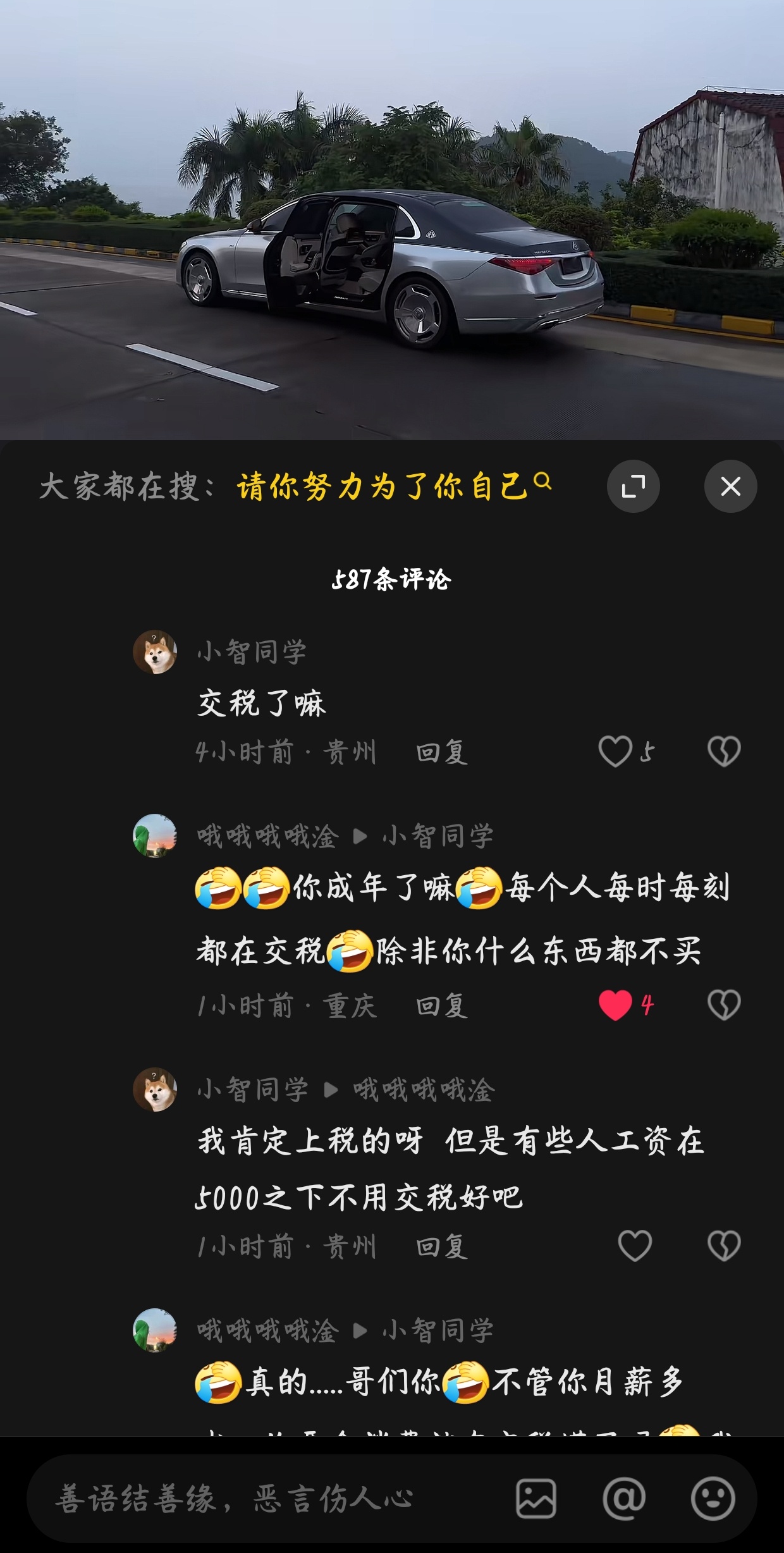Dislike the comment about 工资在5000之下
This screenshot has width=784, height=1553.
(x=723, y=1246)
